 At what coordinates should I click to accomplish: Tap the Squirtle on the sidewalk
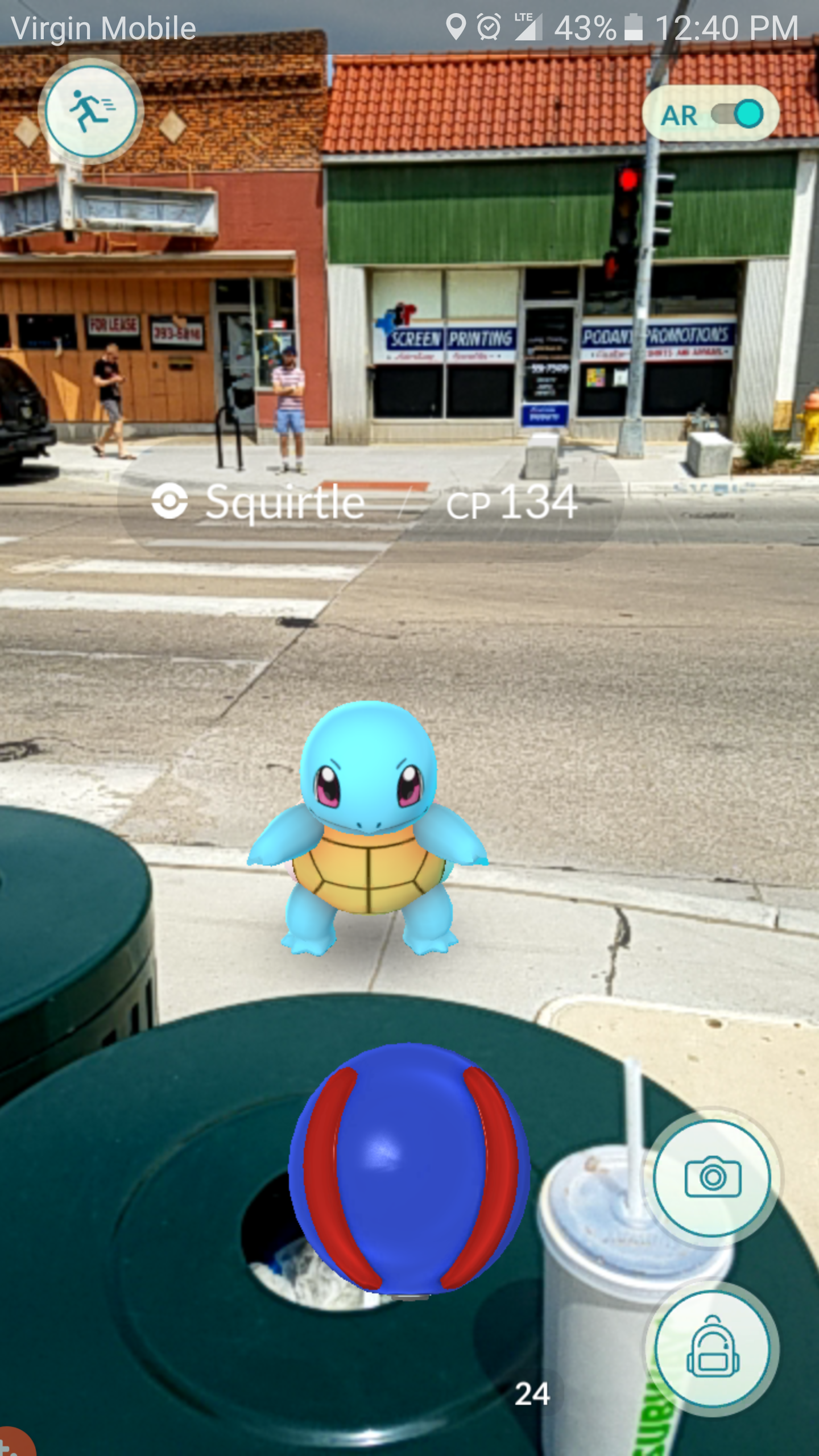[x=369, y=829]
